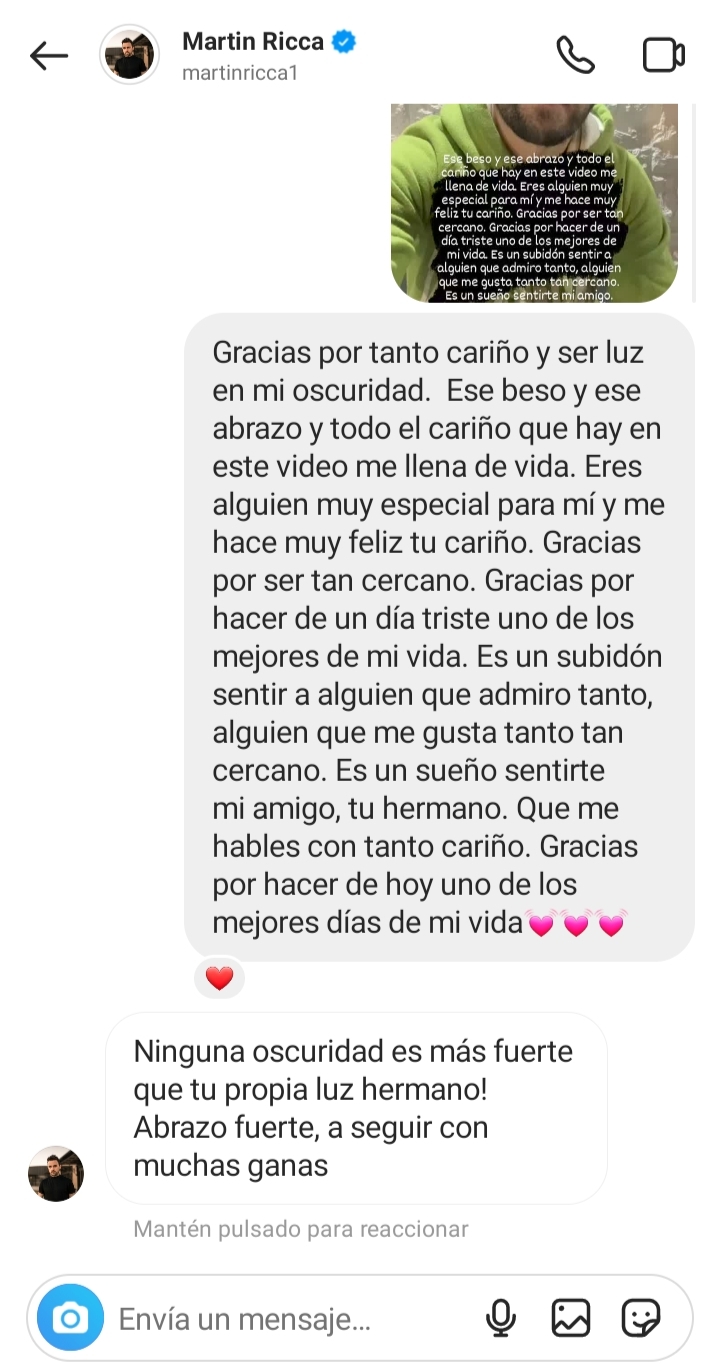Open the sticker picker

640,1318
